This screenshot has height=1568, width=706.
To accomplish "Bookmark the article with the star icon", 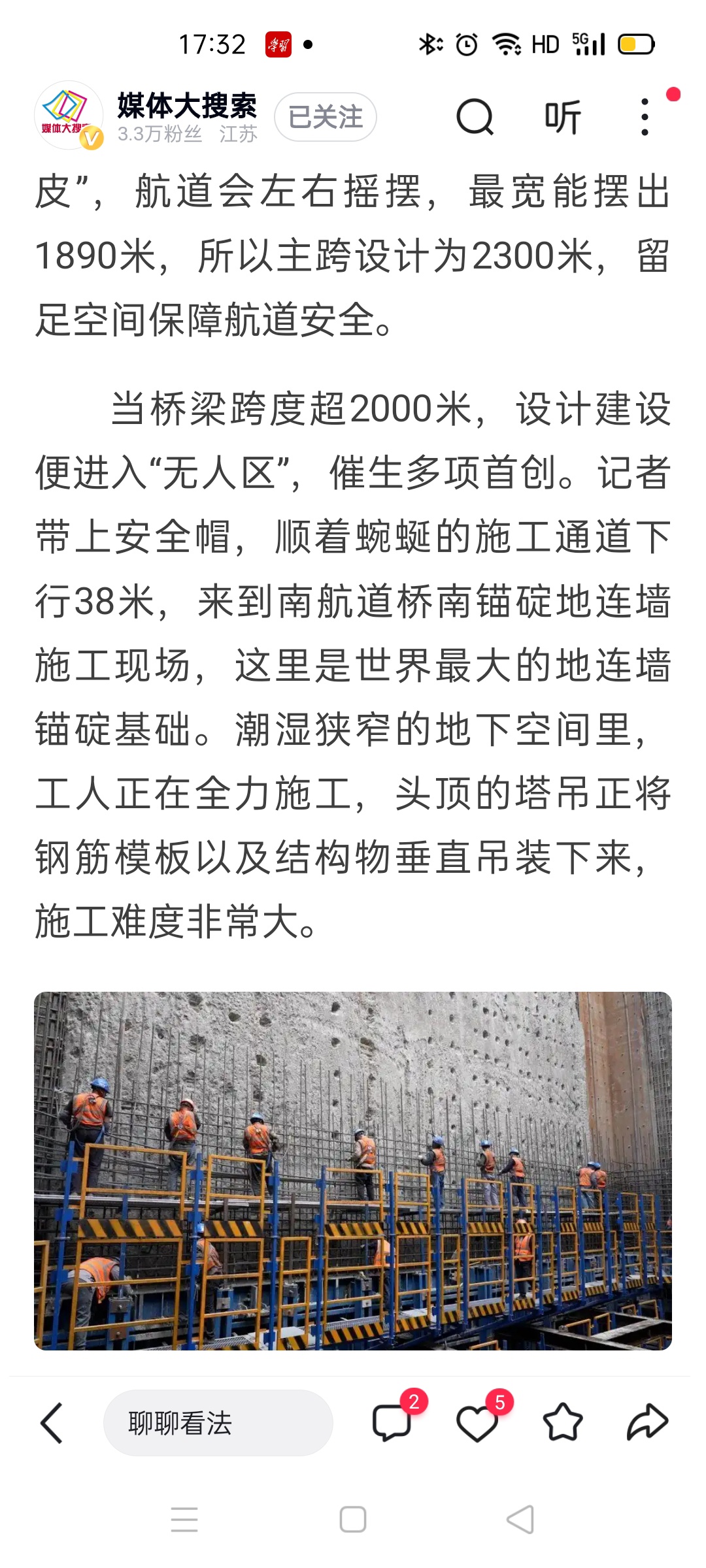I will pyautogui.click(x=562, y=1422).
